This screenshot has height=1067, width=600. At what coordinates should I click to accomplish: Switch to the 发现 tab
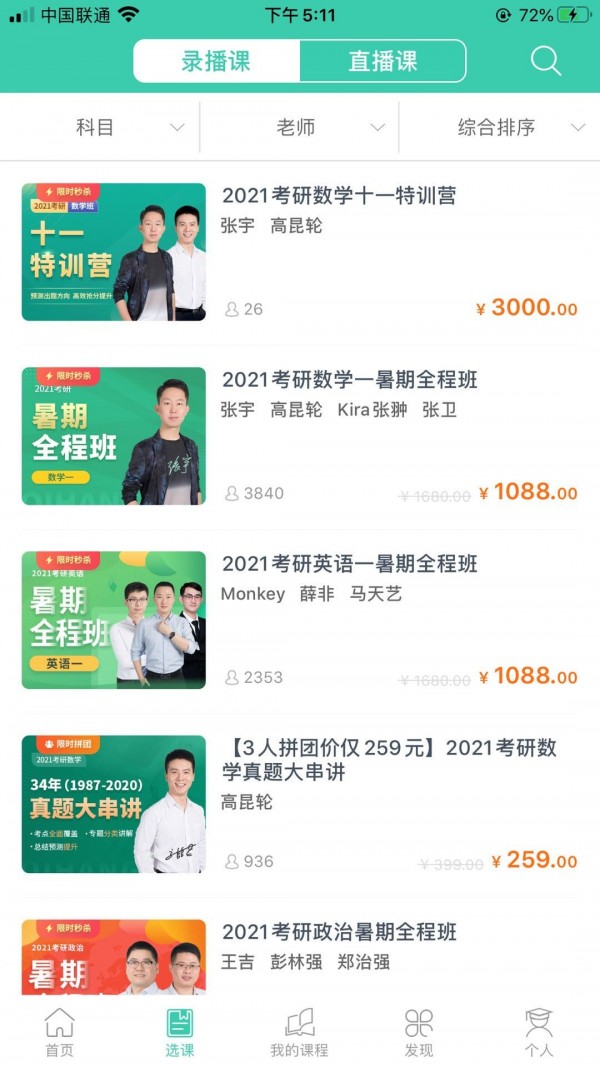pos(419,1033)
